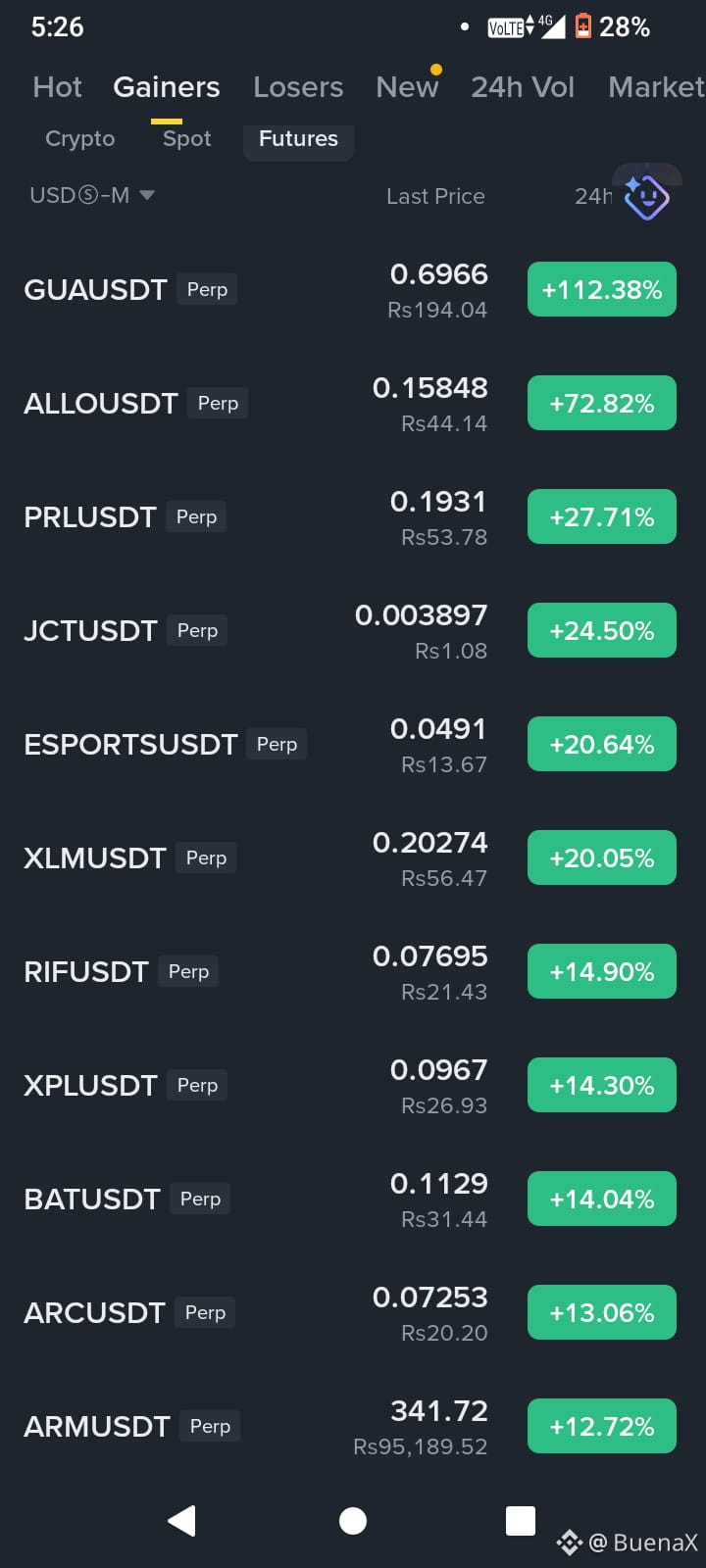Sort the list by Last Price
This screenshot has height=1568, width=706.
pos(435,196)
